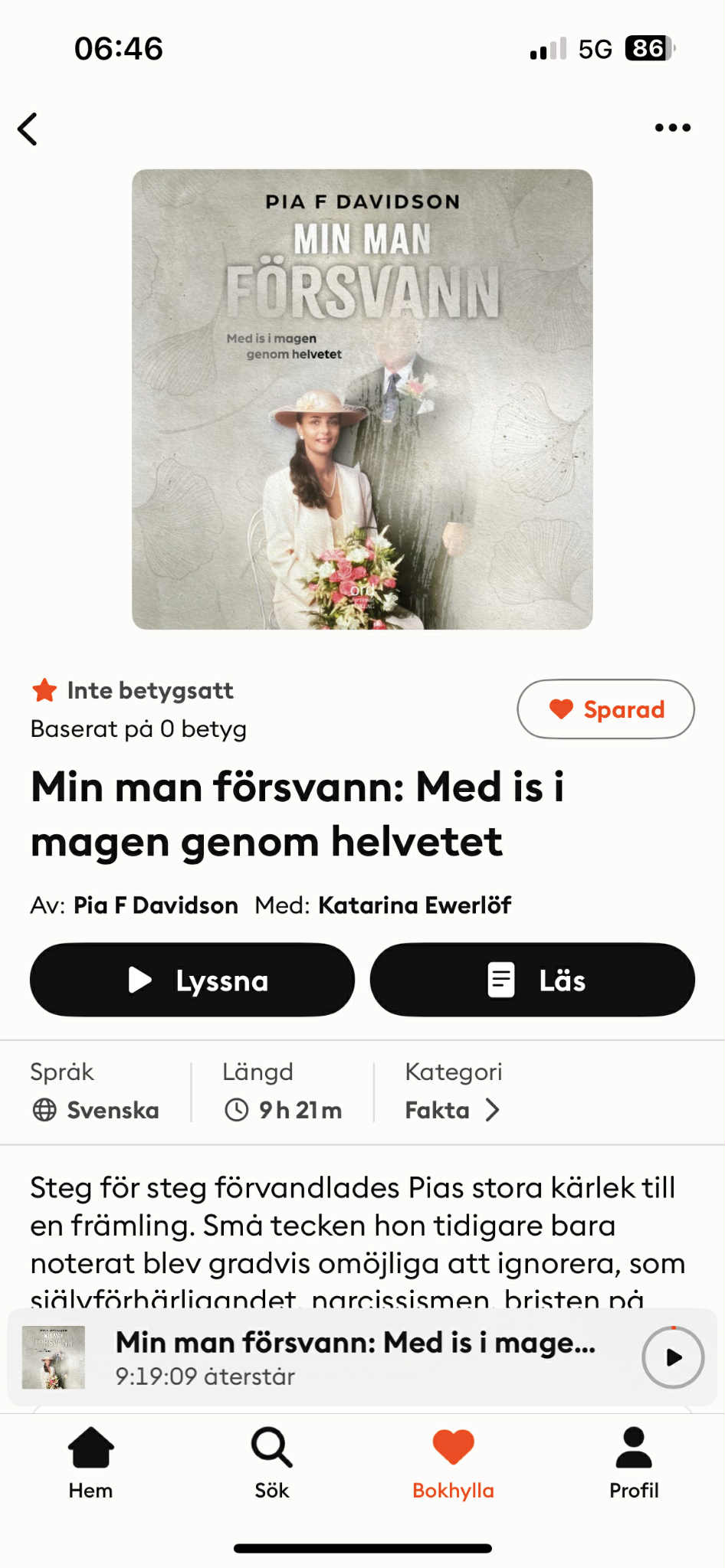Switch to the Bokhylla tab

pyautogui.click(x=453, y=1463)
